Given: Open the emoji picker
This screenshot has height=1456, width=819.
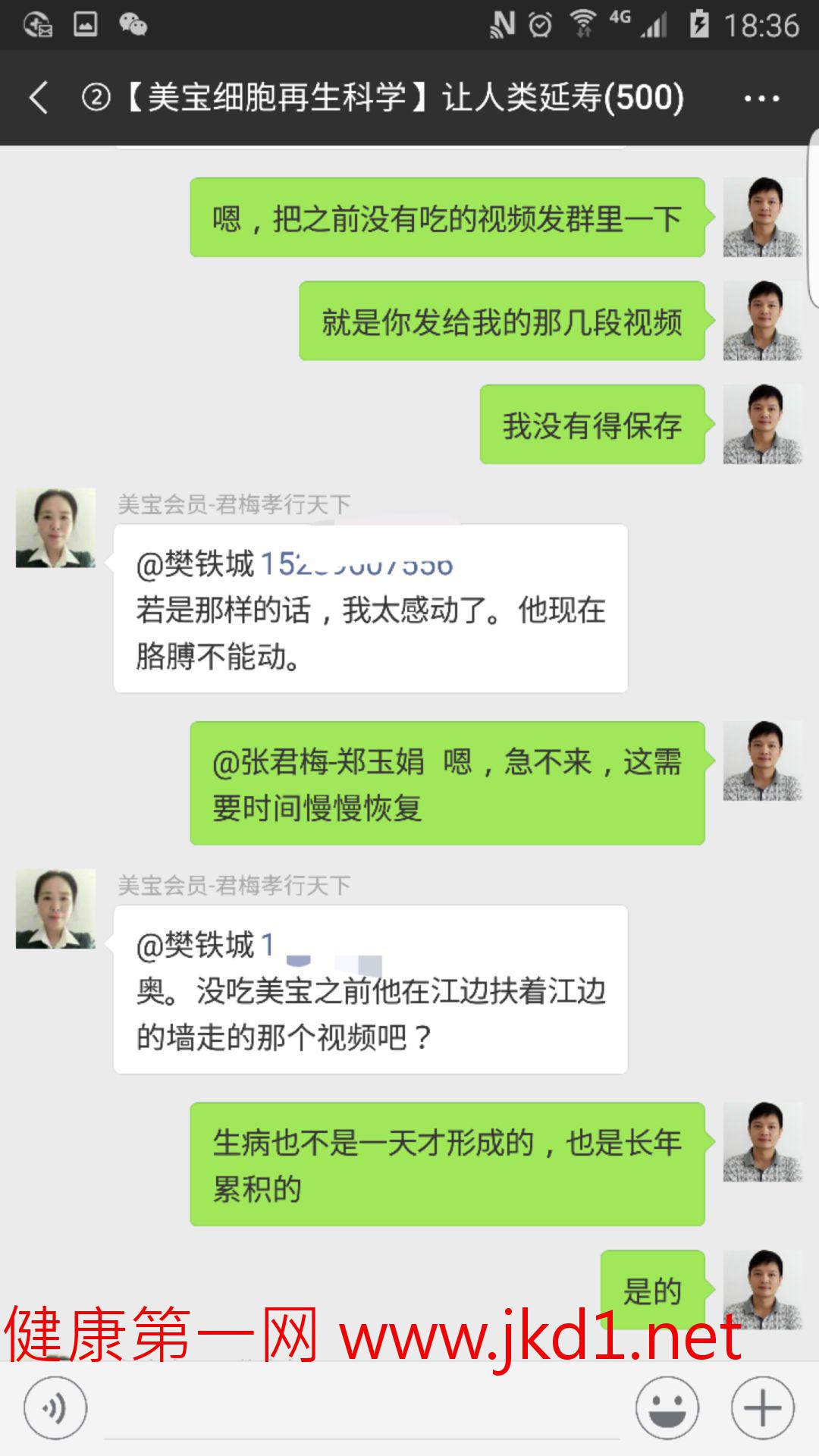Looking at the screenshot, I should tap(667, 1408).
